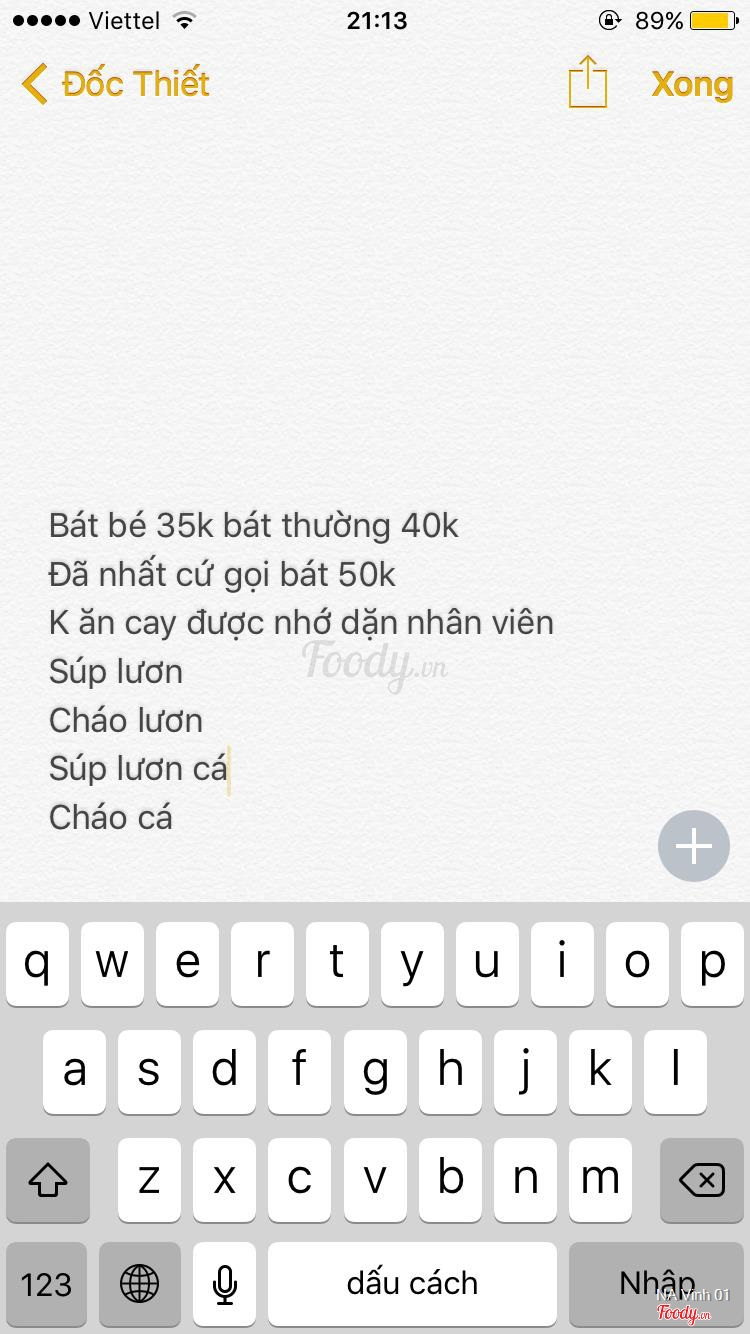The width and height of the screenshot is (750, 1334).
Task: Tap the backspace key
Action: point(701,1180)
